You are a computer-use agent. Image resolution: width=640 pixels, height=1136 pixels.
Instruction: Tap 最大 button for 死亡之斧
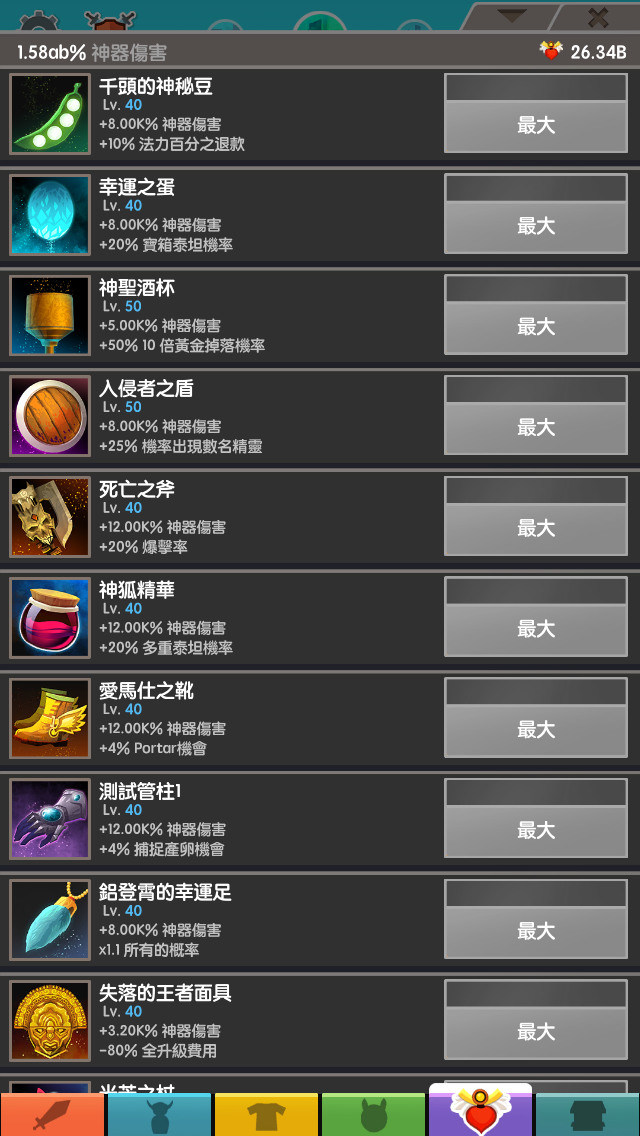[x=536, y=516]
